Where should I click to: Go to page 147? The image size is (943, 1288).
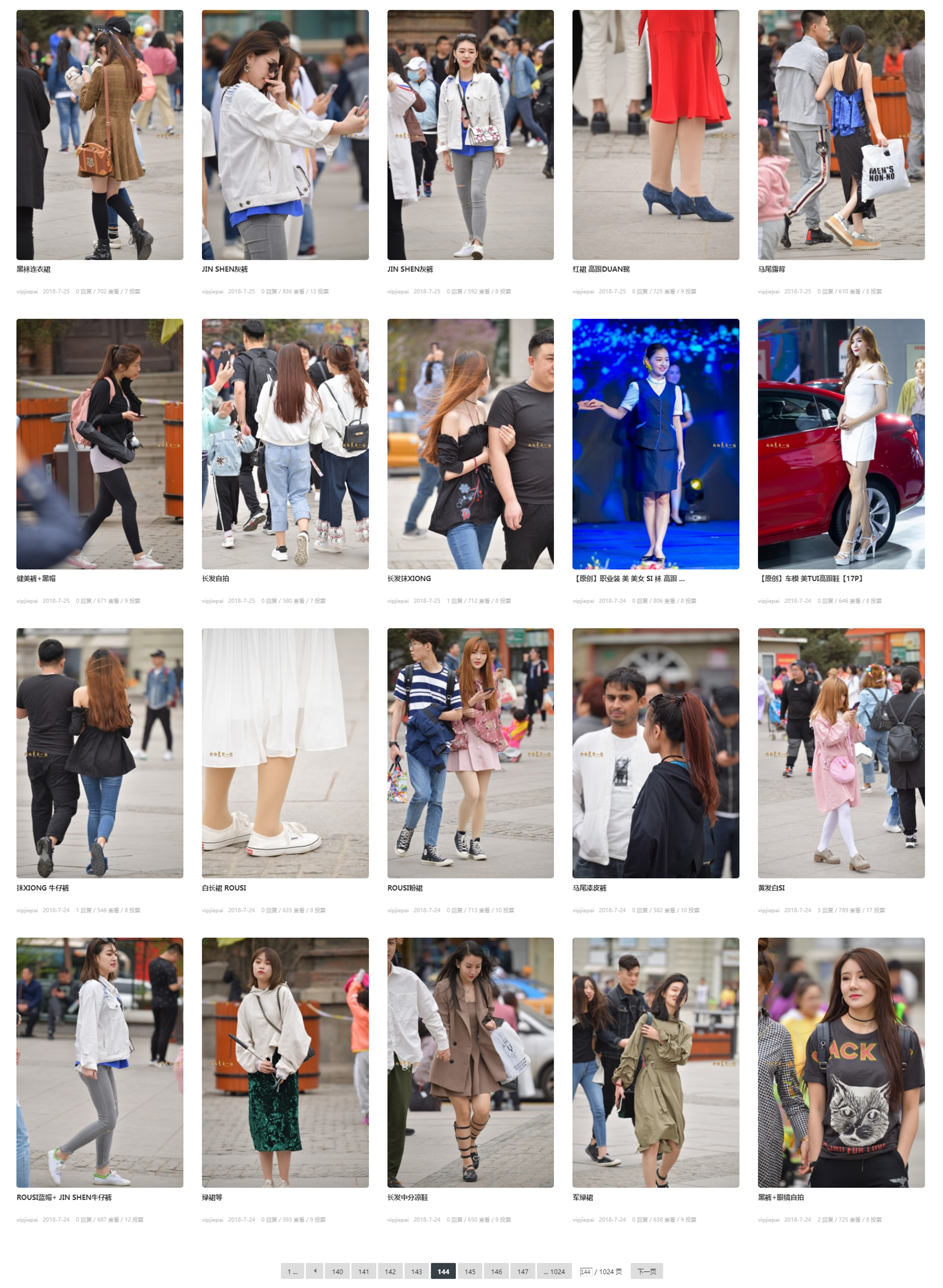pyautogui.click(x=523, y=1272)
